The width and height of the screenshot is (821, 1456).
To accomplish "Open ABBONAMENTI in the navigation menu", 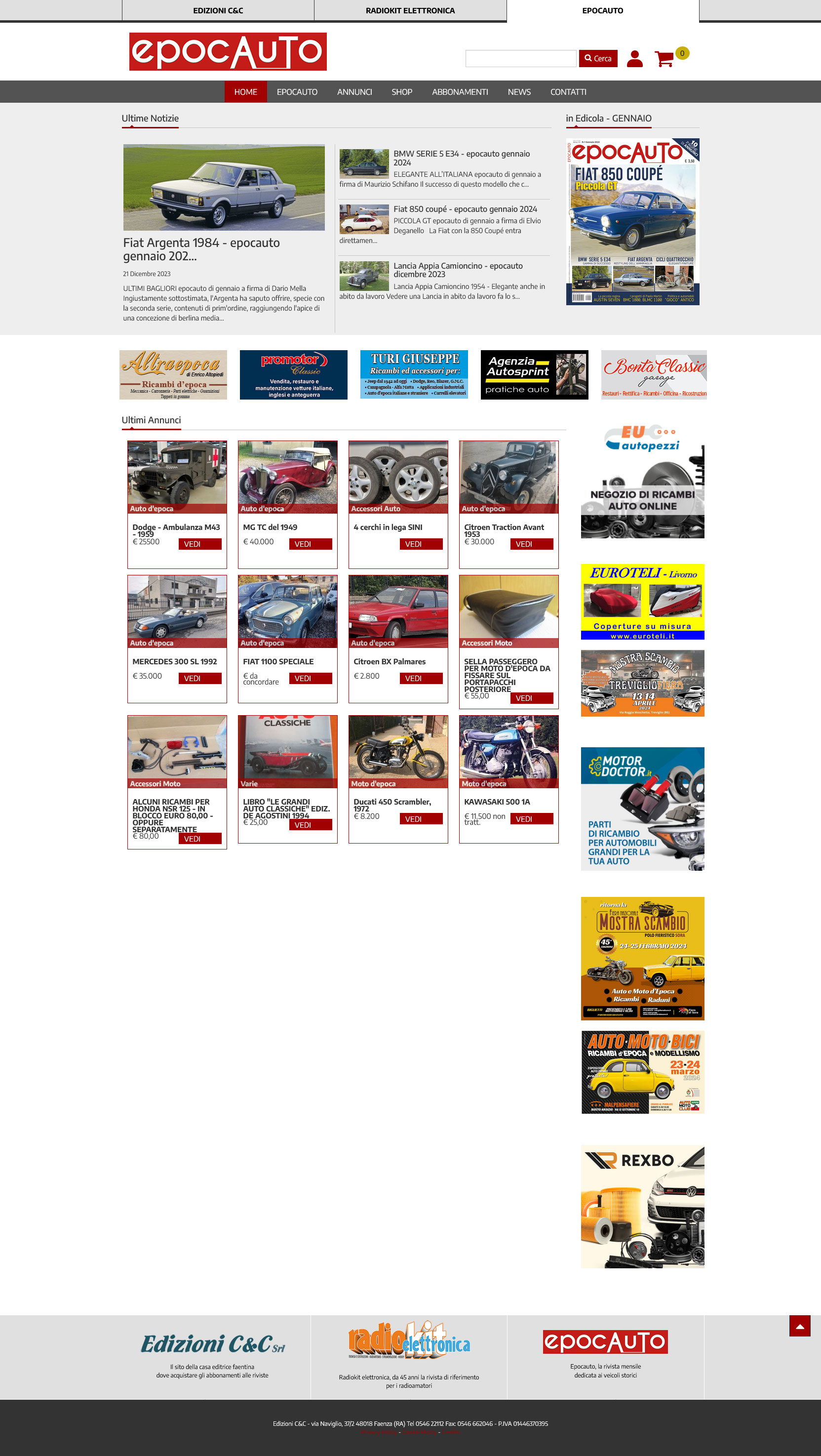I will (460, 91).
